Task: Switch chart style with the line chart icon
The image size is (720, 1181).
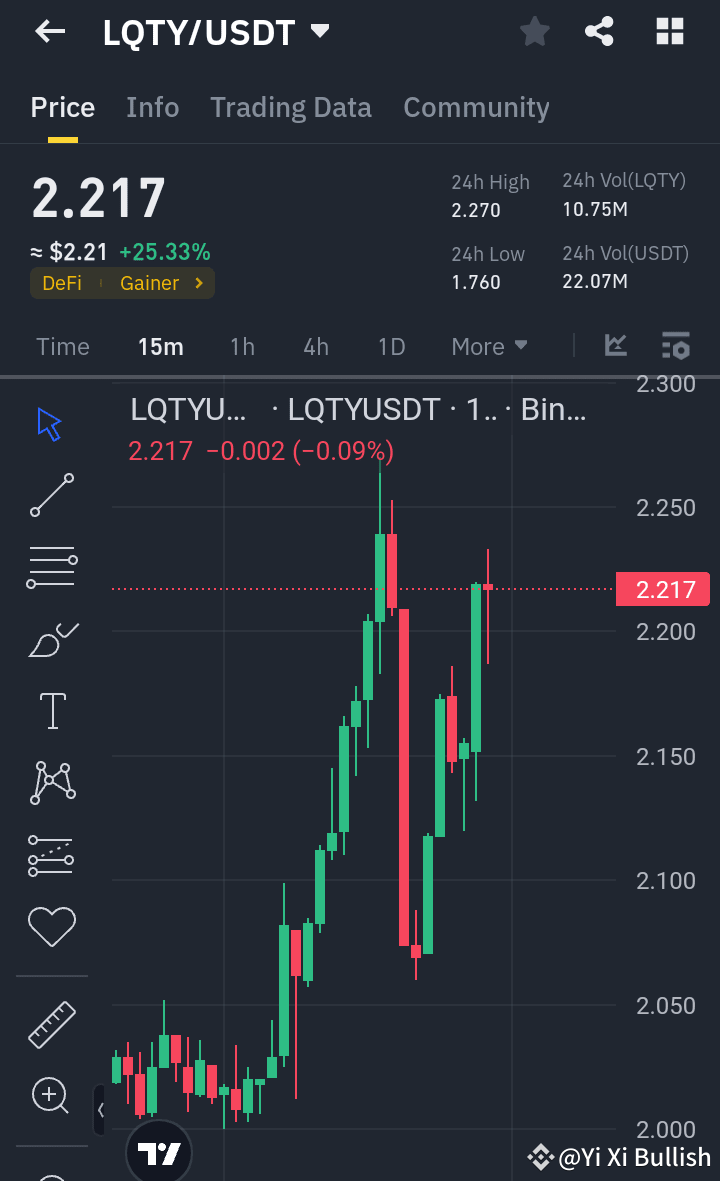Action: tap(615, 346)
